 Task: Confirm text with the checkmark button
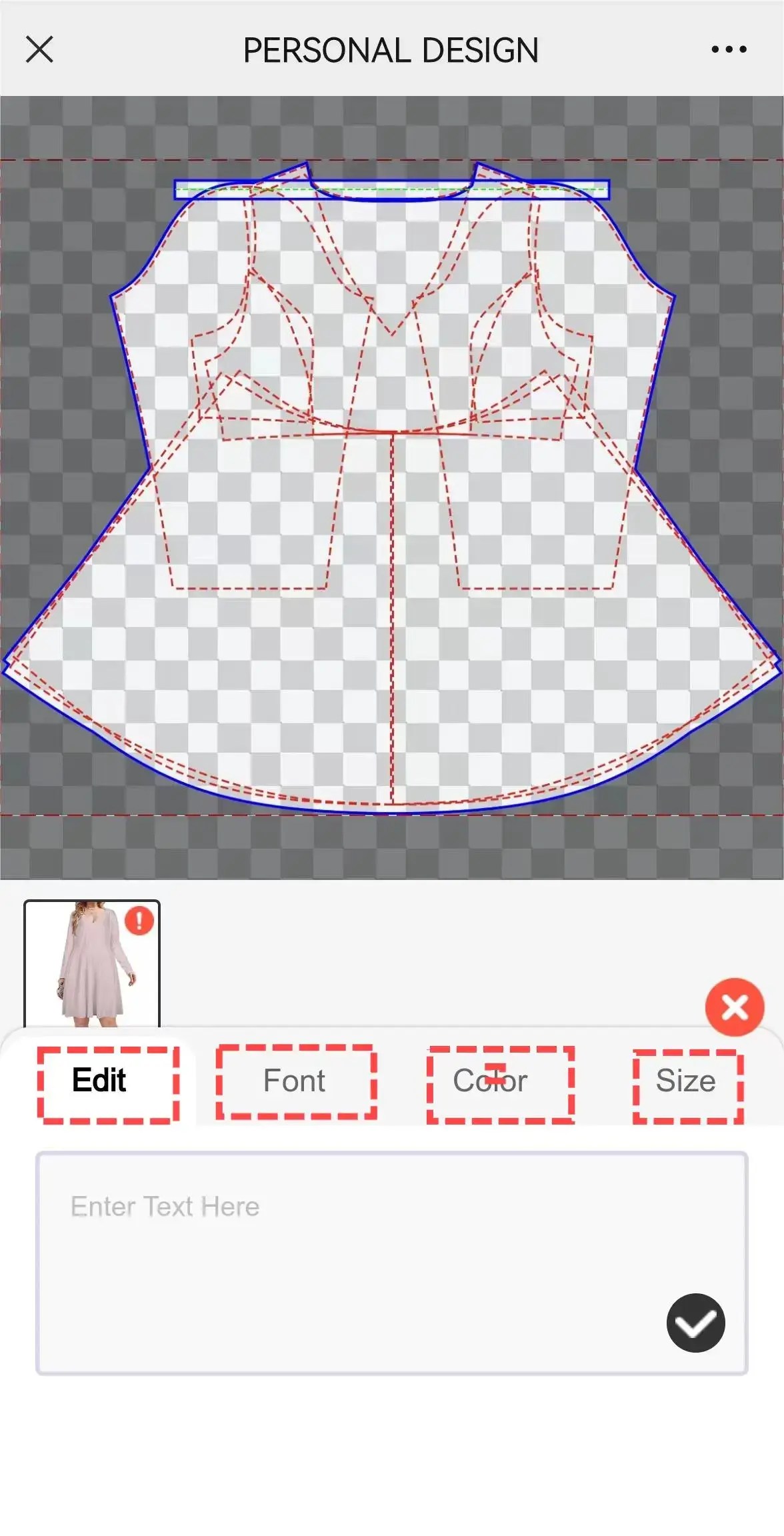pos(695,1323)
